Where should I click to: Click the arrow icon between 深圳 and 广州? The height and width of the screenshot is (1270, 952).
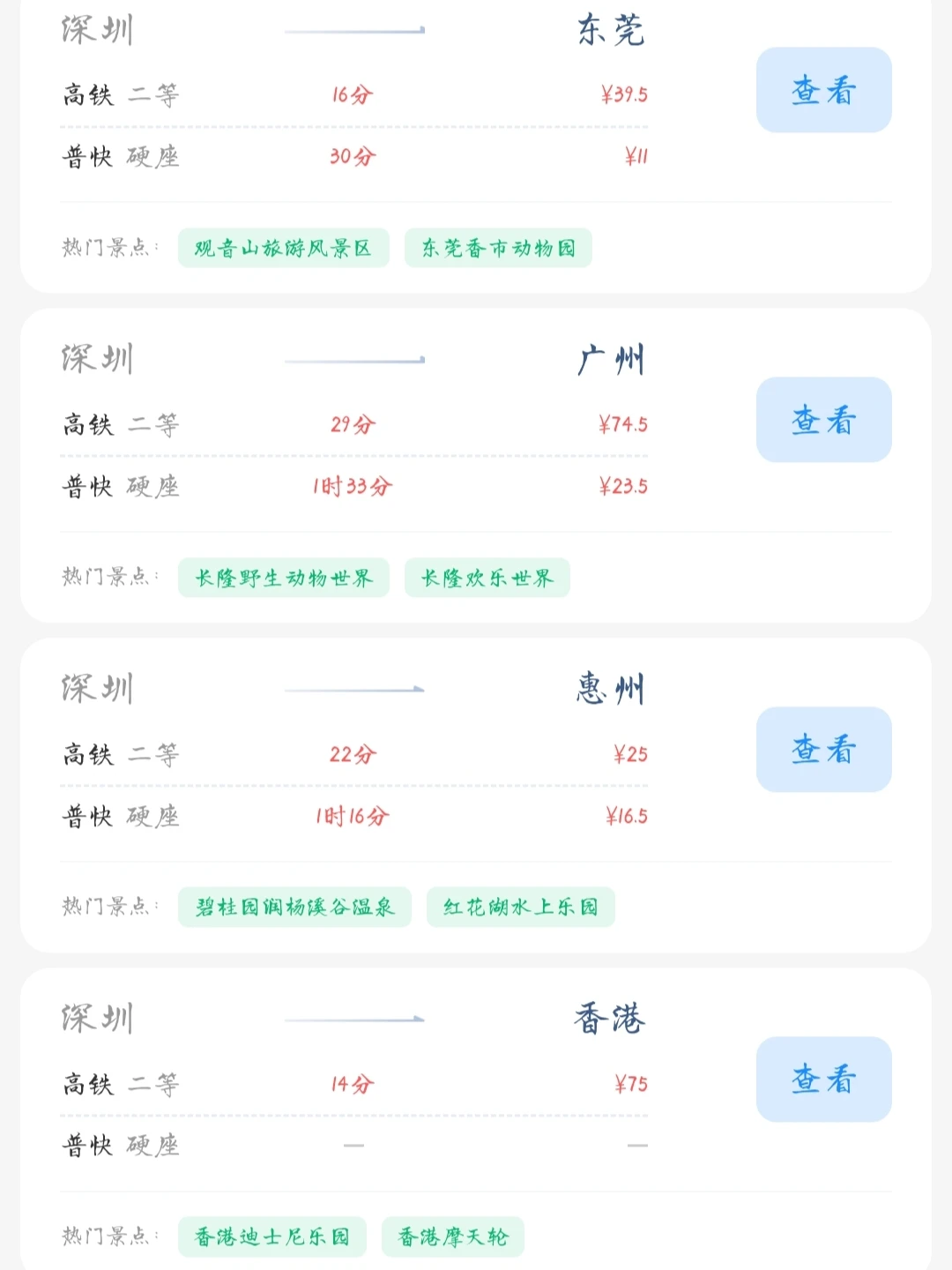353,359
